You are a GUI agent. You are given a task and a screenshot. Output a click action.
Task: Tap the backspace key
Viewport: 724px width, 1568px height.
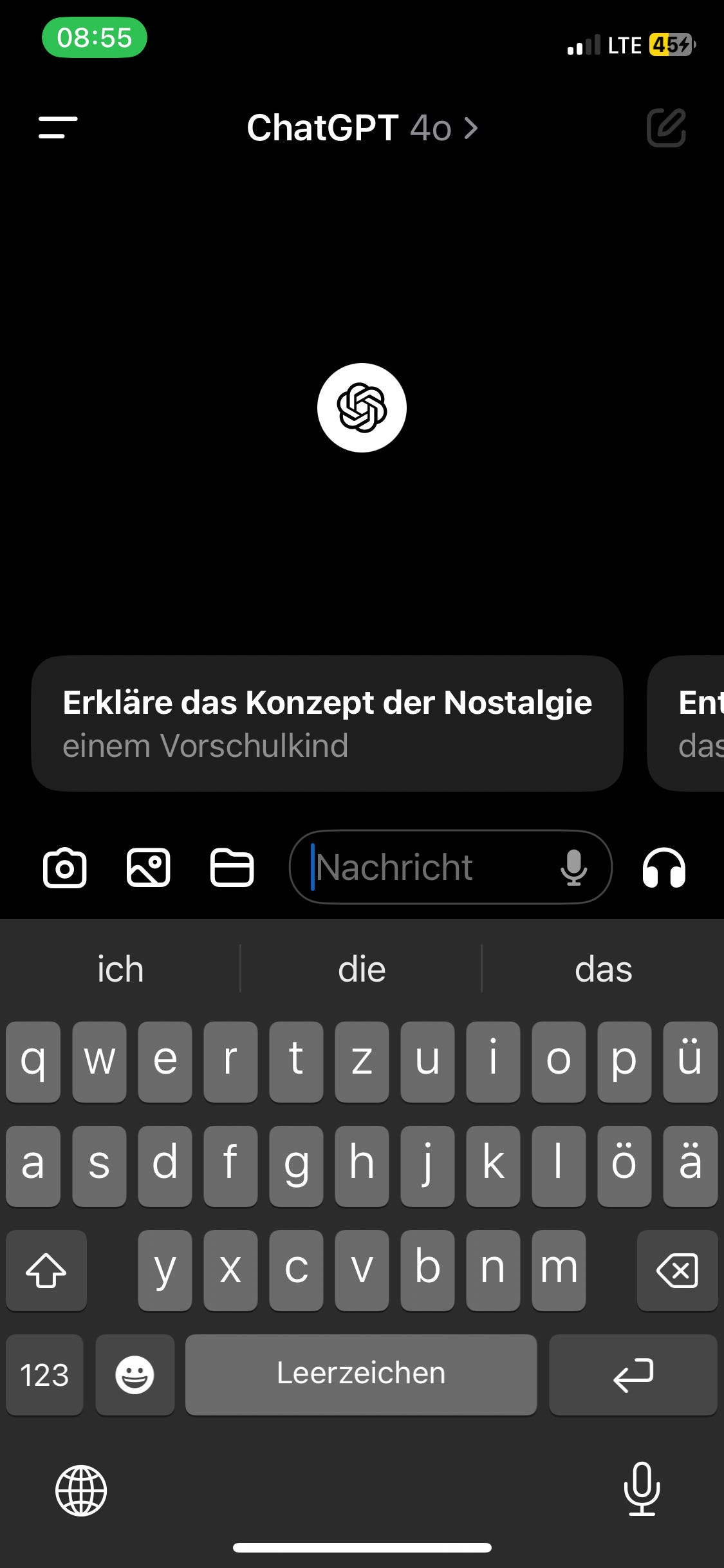click(677, 1270)
